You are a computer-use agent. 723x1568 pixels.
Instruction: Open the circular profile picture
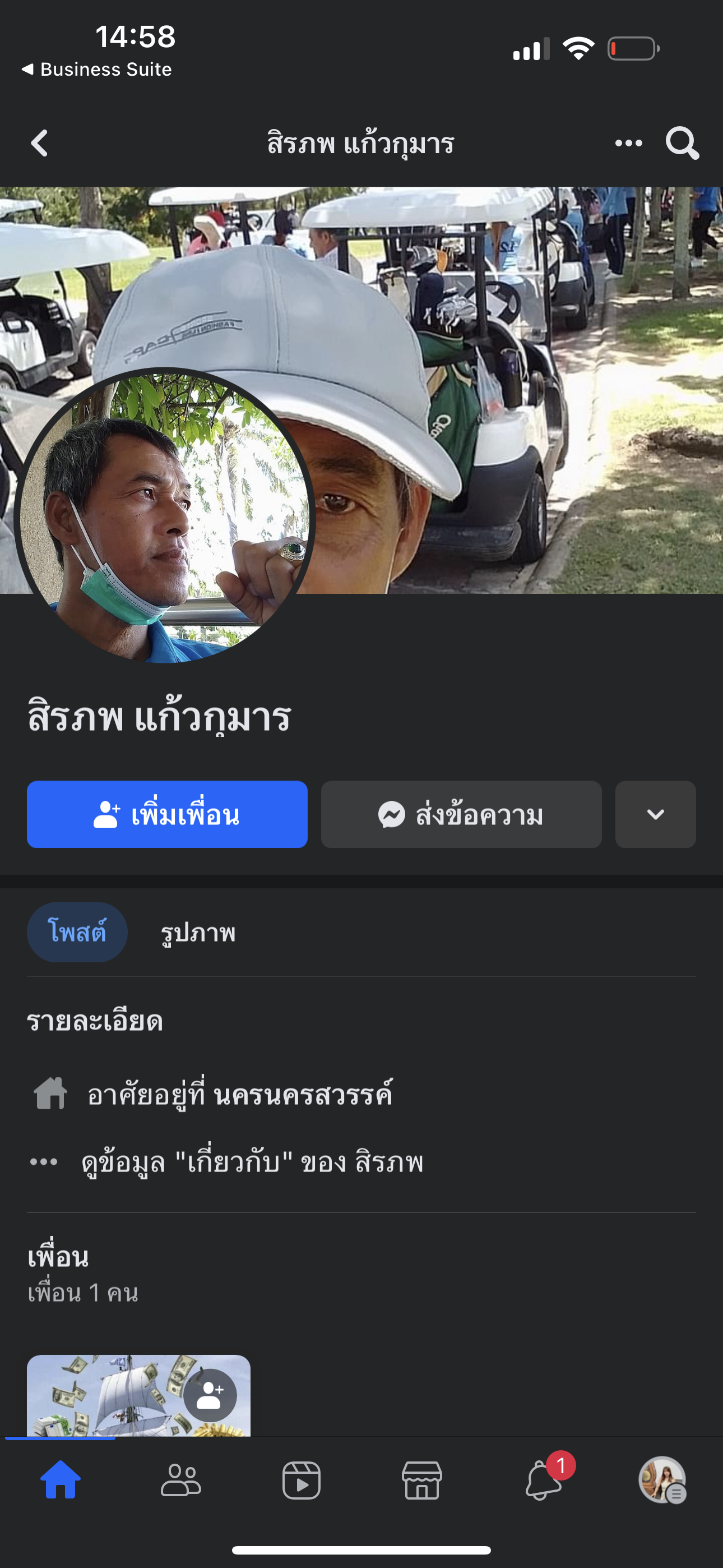point(164,515)
